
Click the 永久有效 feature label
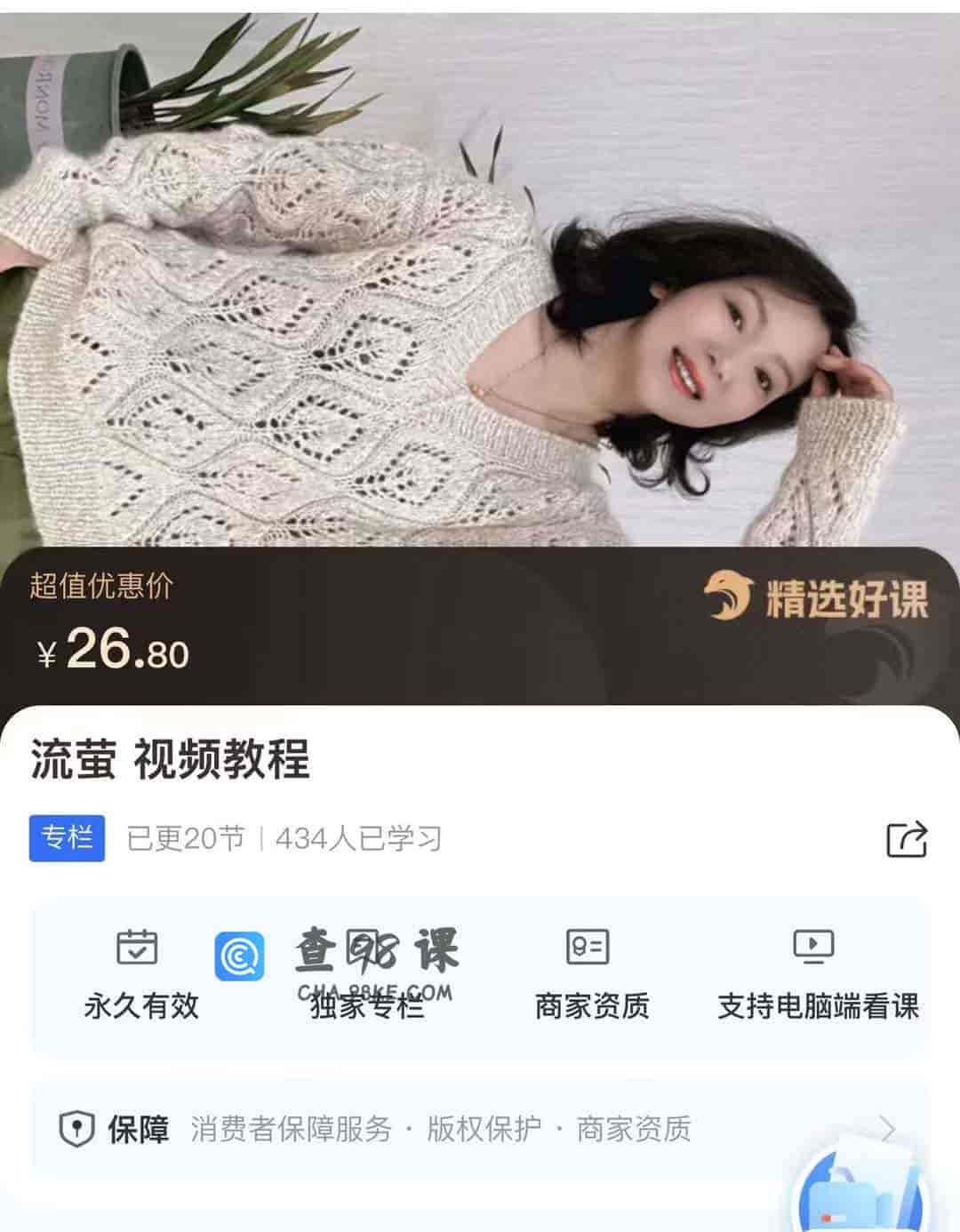(x=139, y=1009)
